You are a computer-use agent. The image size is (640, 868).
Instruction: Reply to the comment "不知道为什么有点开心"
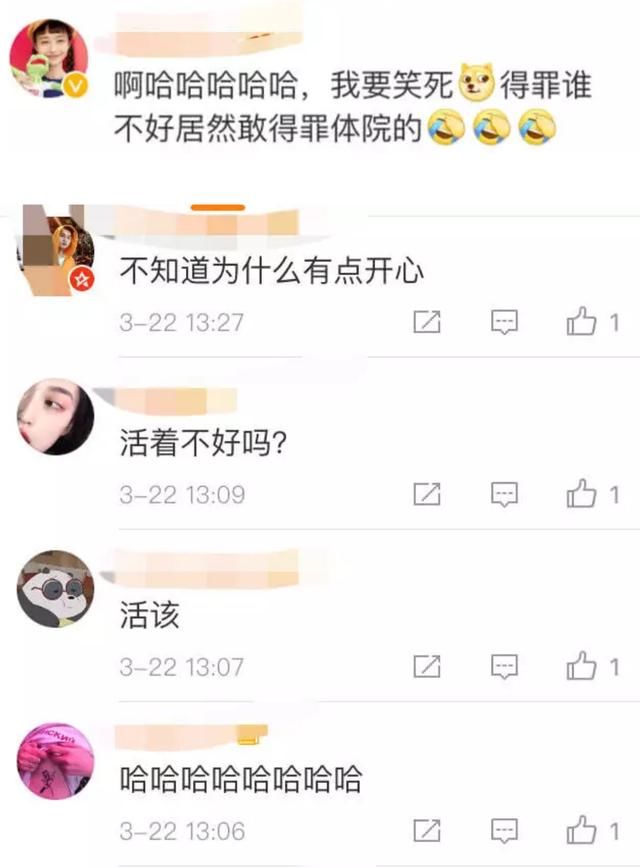click(x=505, y=322)
